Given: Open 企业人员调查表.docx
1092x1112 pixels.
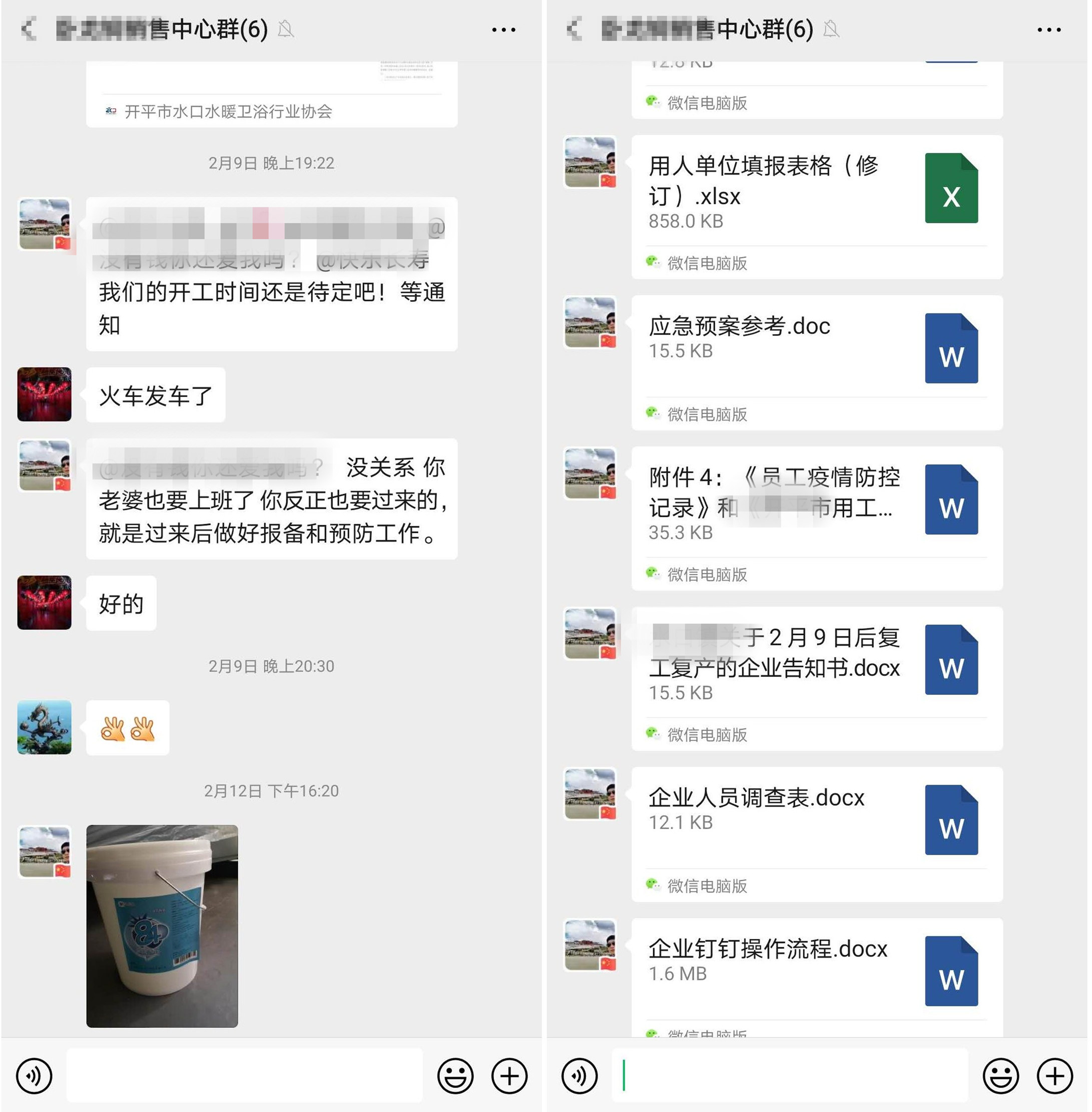Looking at the screenshot, I should tap(816, 821).
